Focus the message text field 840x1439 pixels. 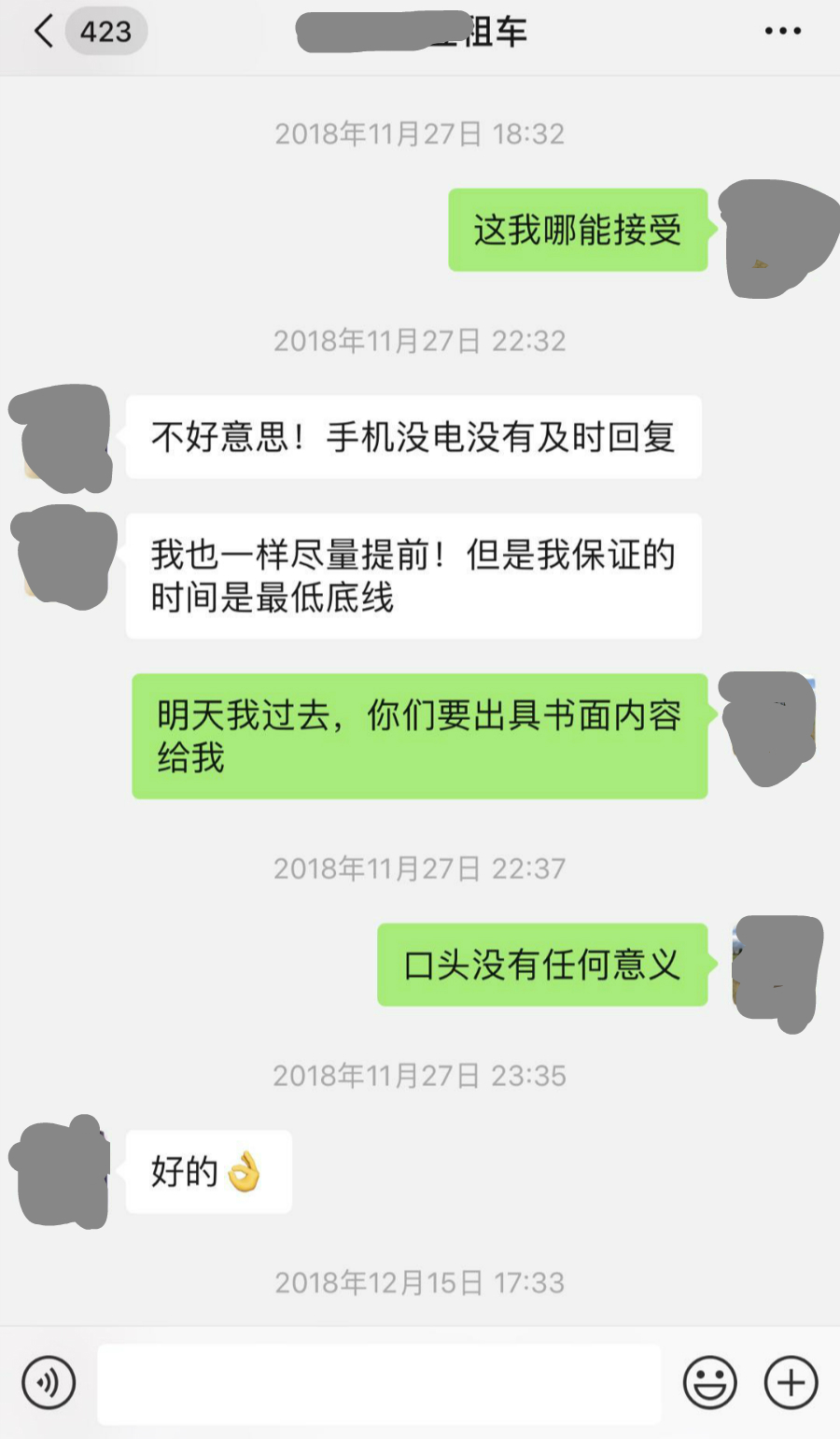coord(379,1384)
